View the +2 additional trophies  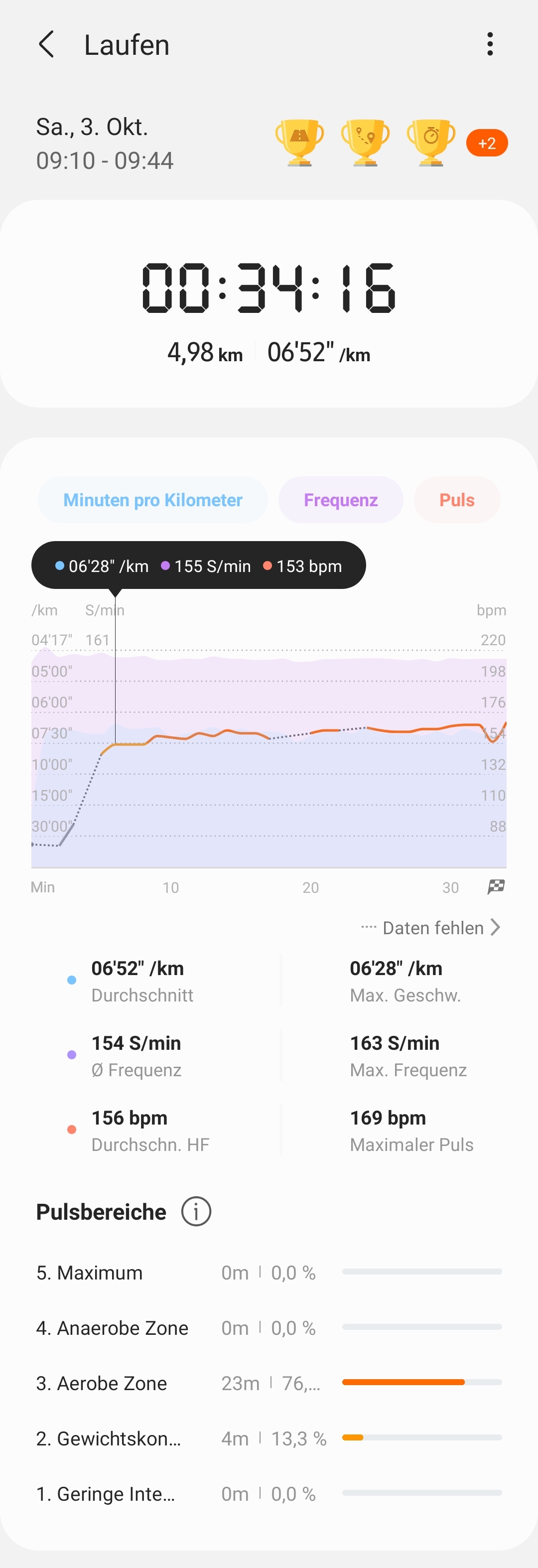point(487,143)
